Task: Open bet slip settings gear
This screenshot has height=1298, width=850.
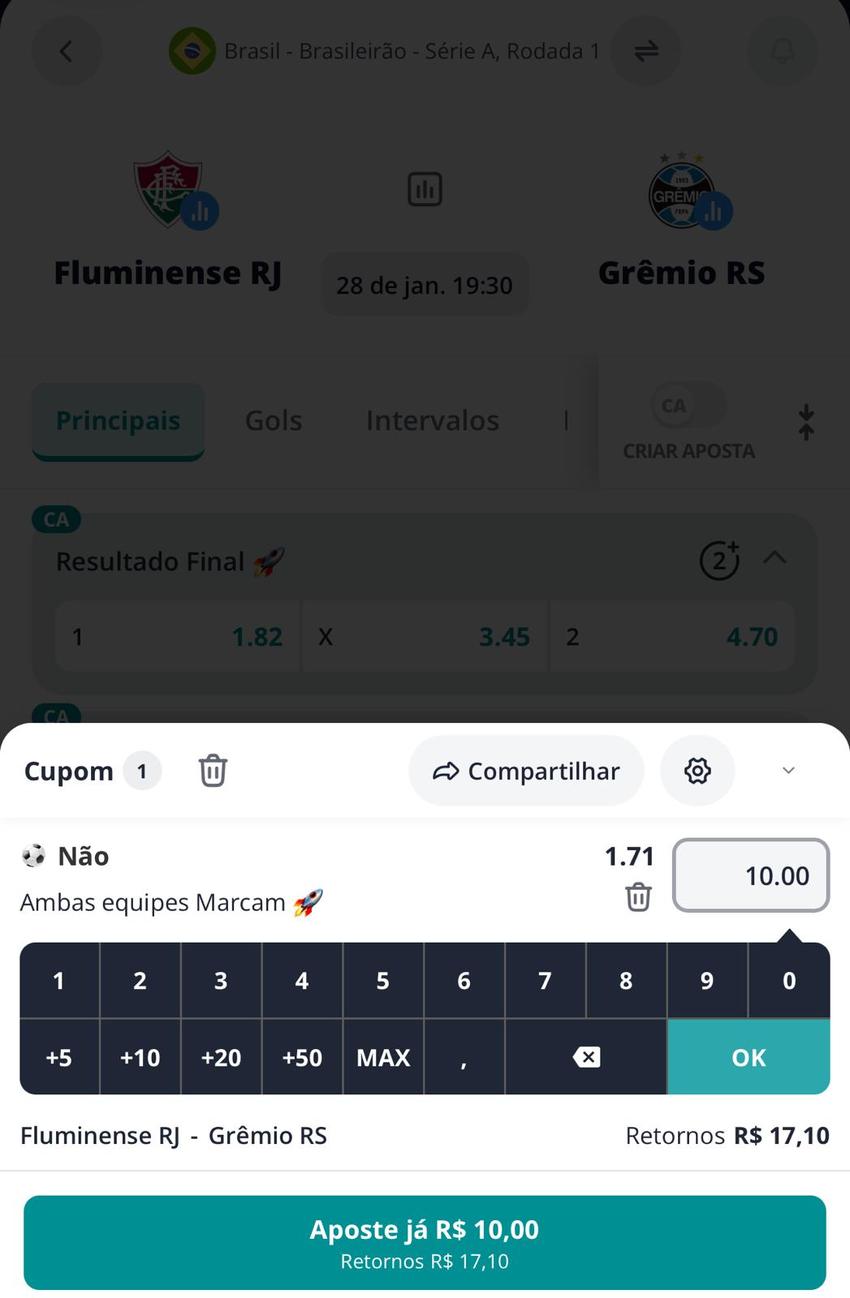Action: pyautogui.click(x=697, y=770)
